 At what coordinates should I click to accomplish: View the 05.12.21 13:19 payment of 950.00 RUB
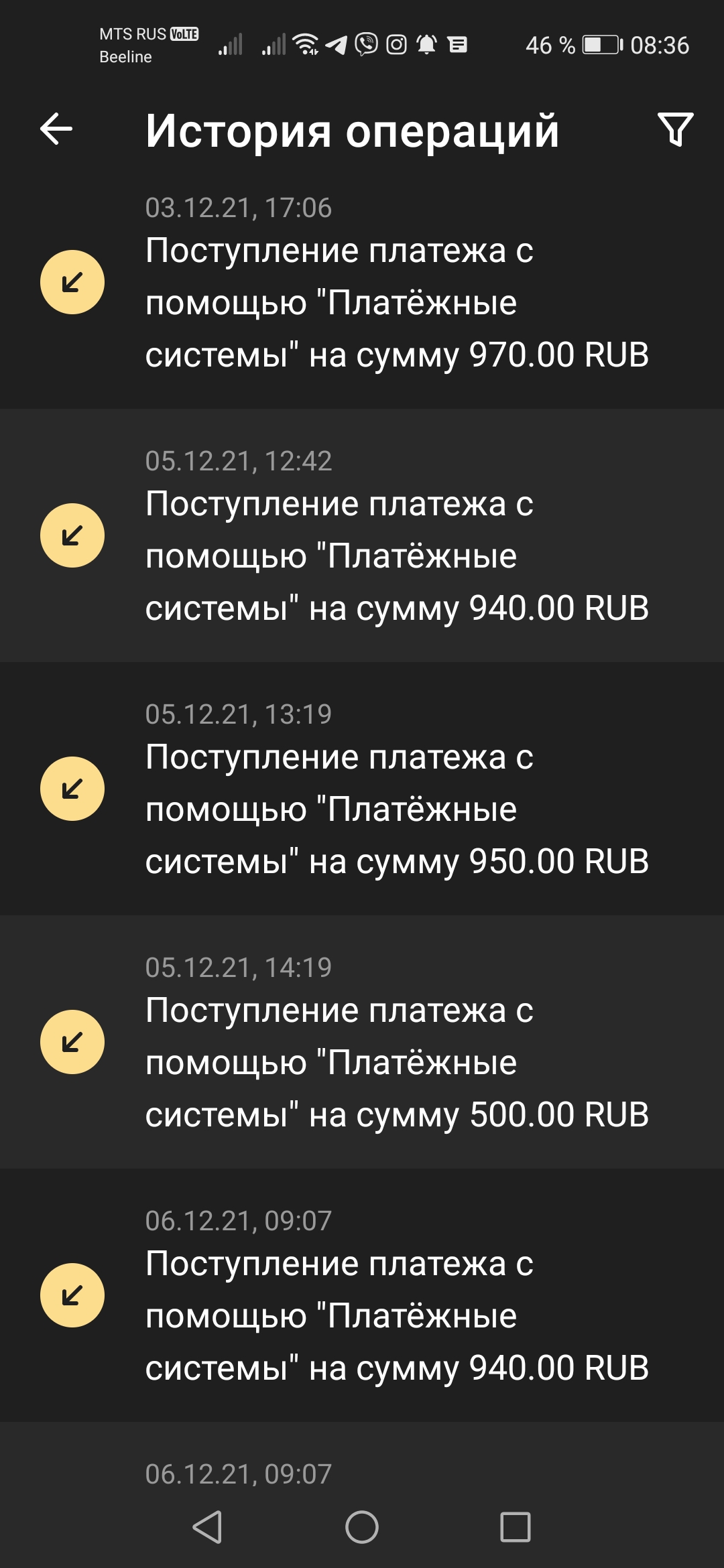point(362,789)
